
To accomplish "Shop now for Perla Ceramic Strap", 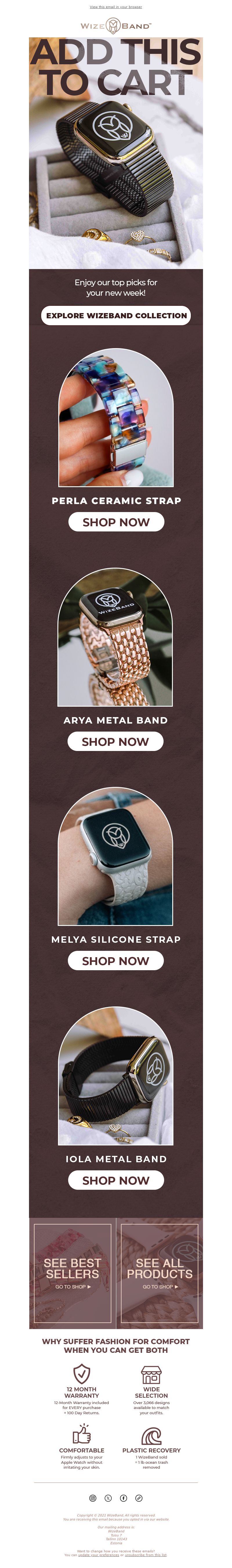I will [x=116, y=522].
